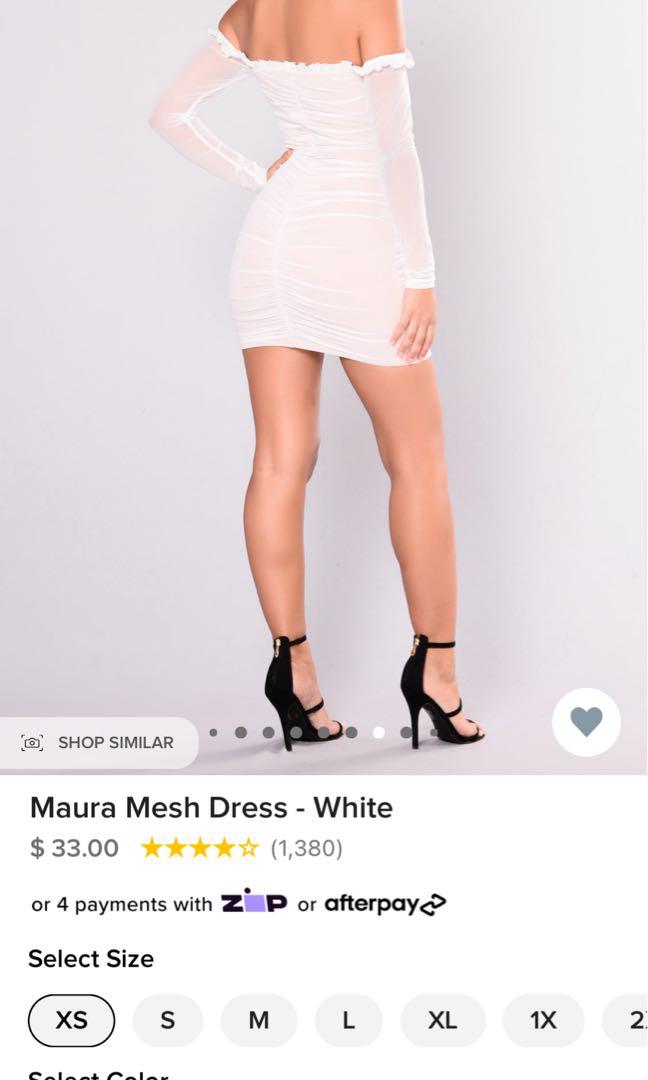Pick size M
Image resolution: width=648 pixels, height=1080 pixels.
pos(259,1020)
